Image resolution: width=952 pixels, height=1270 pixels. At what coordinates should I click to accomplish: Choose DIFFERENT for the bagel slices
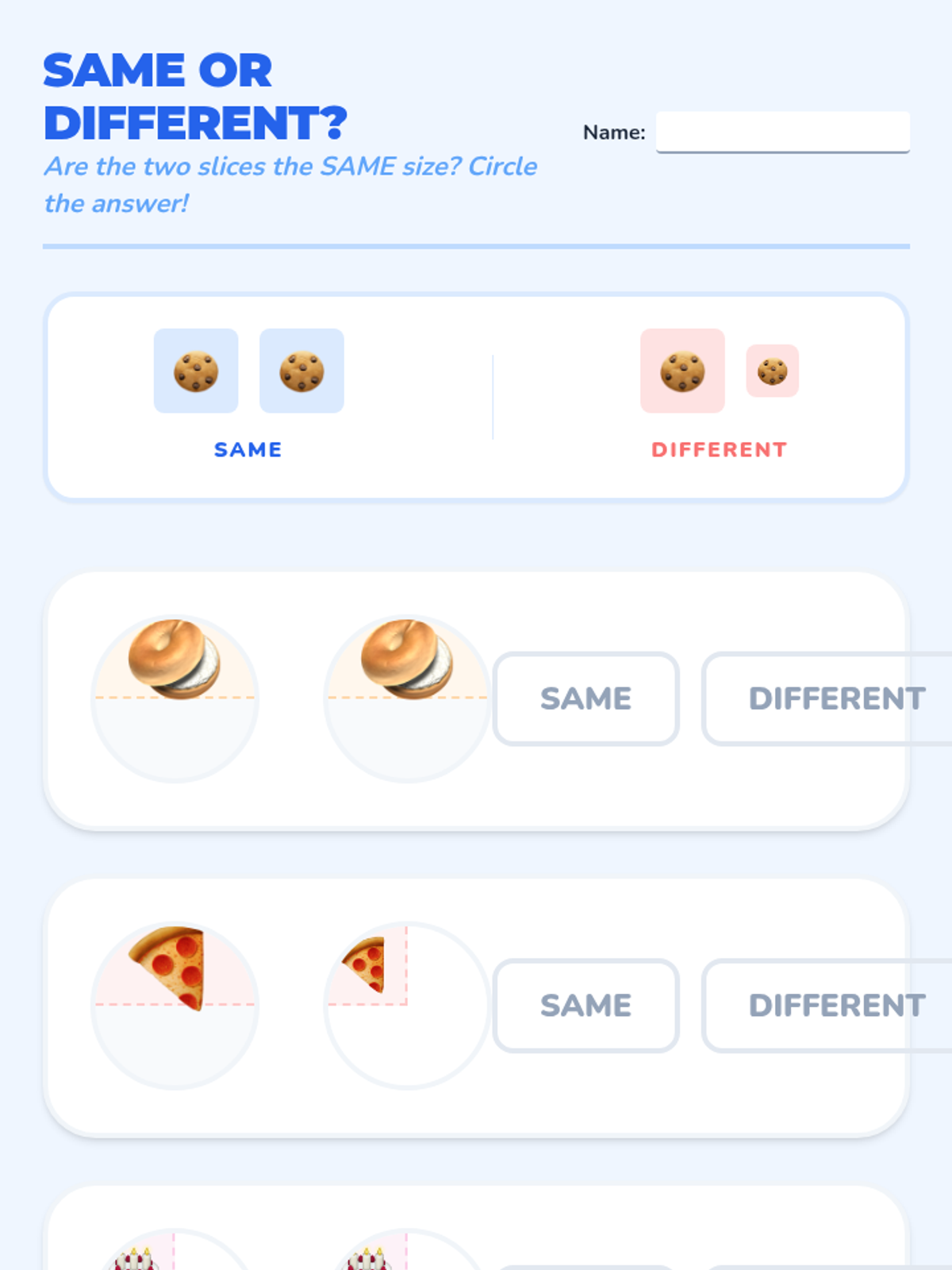click(x=827, y=698)
